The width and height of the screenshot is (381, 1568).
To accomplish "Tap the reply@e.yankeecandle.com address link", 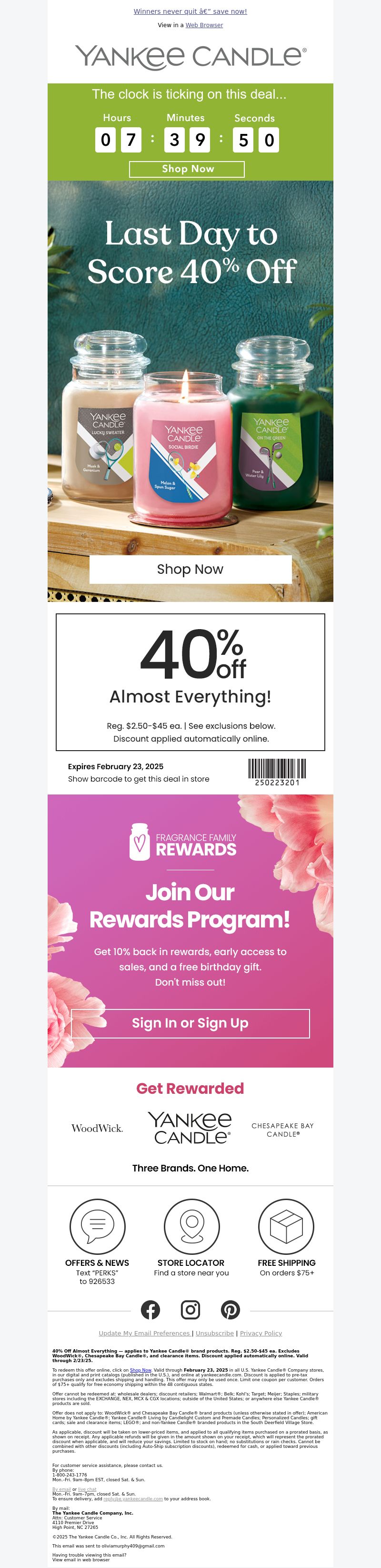I will click(x=133, y=1498).
